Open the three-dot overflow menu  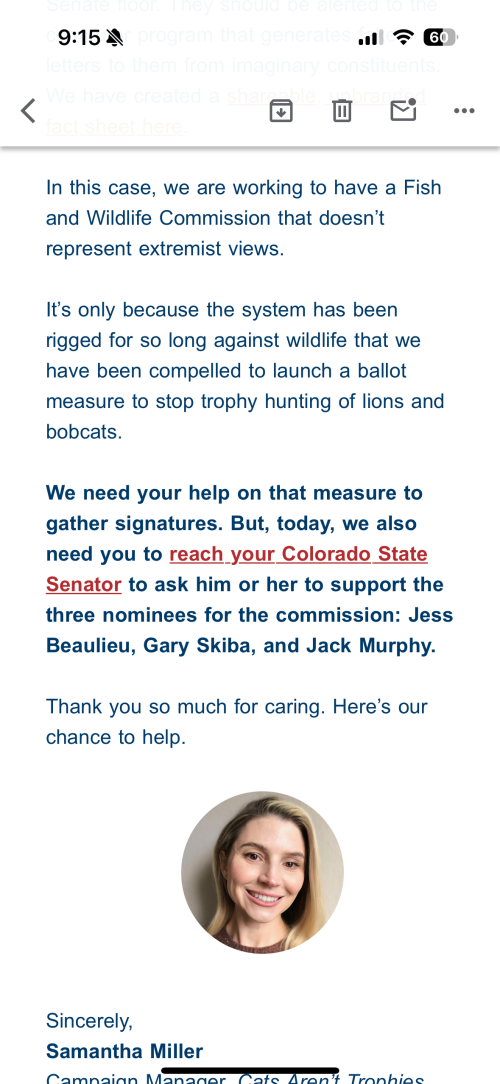[464, 111]
